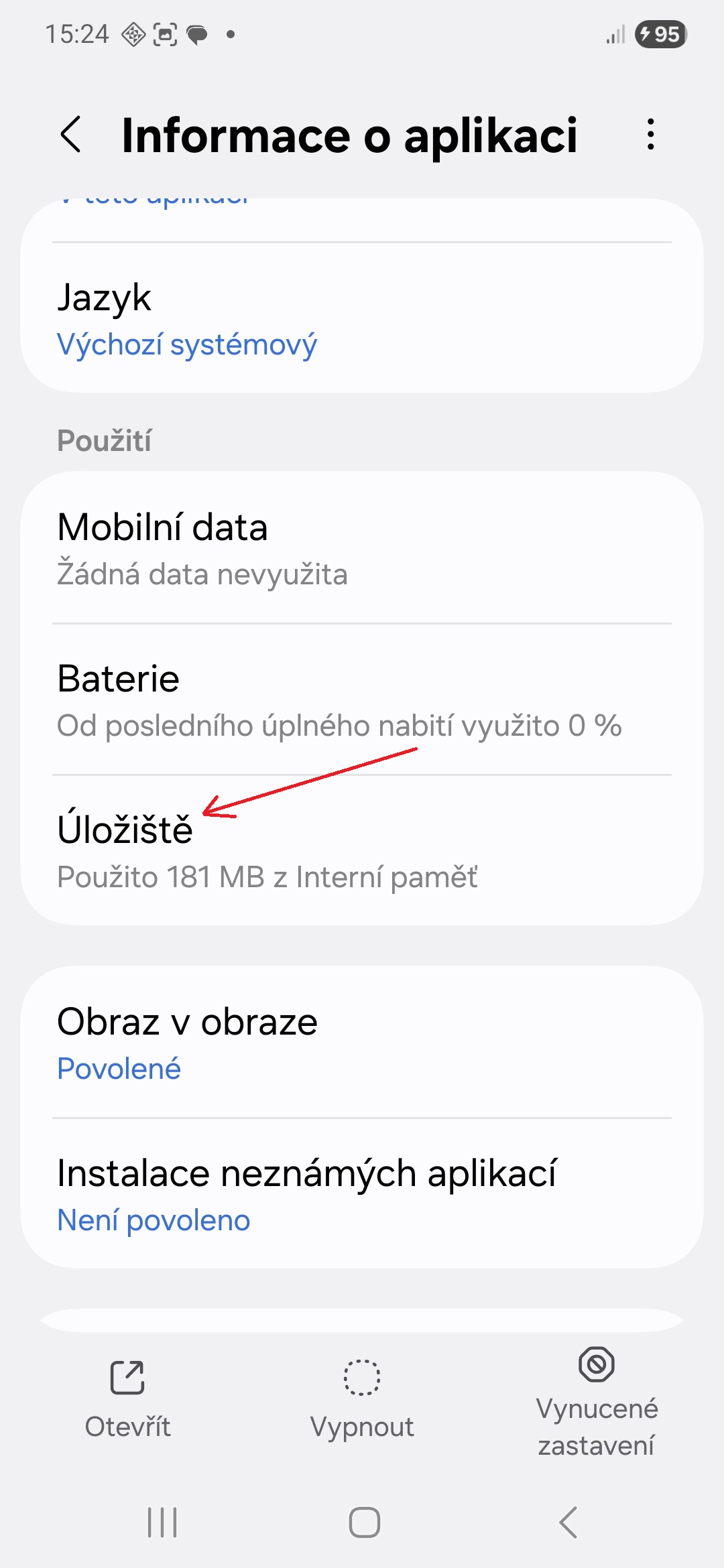Open Instalace neznámých aplikací setting
Image resolution: width=724 pixels, height=1568 pixels.
click(x=362, y=1195)
